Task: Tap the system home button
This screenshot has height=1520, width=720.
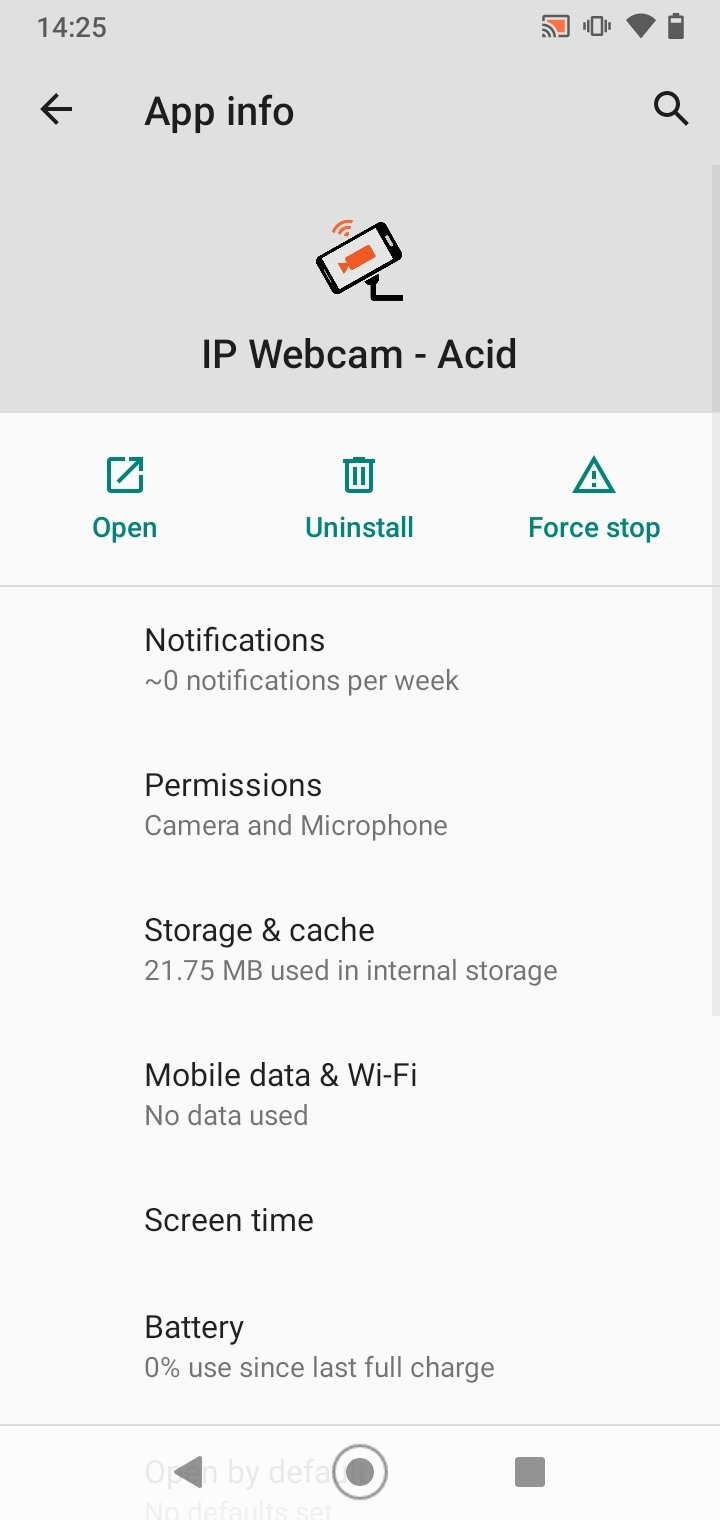Action: click(359, 1471)
